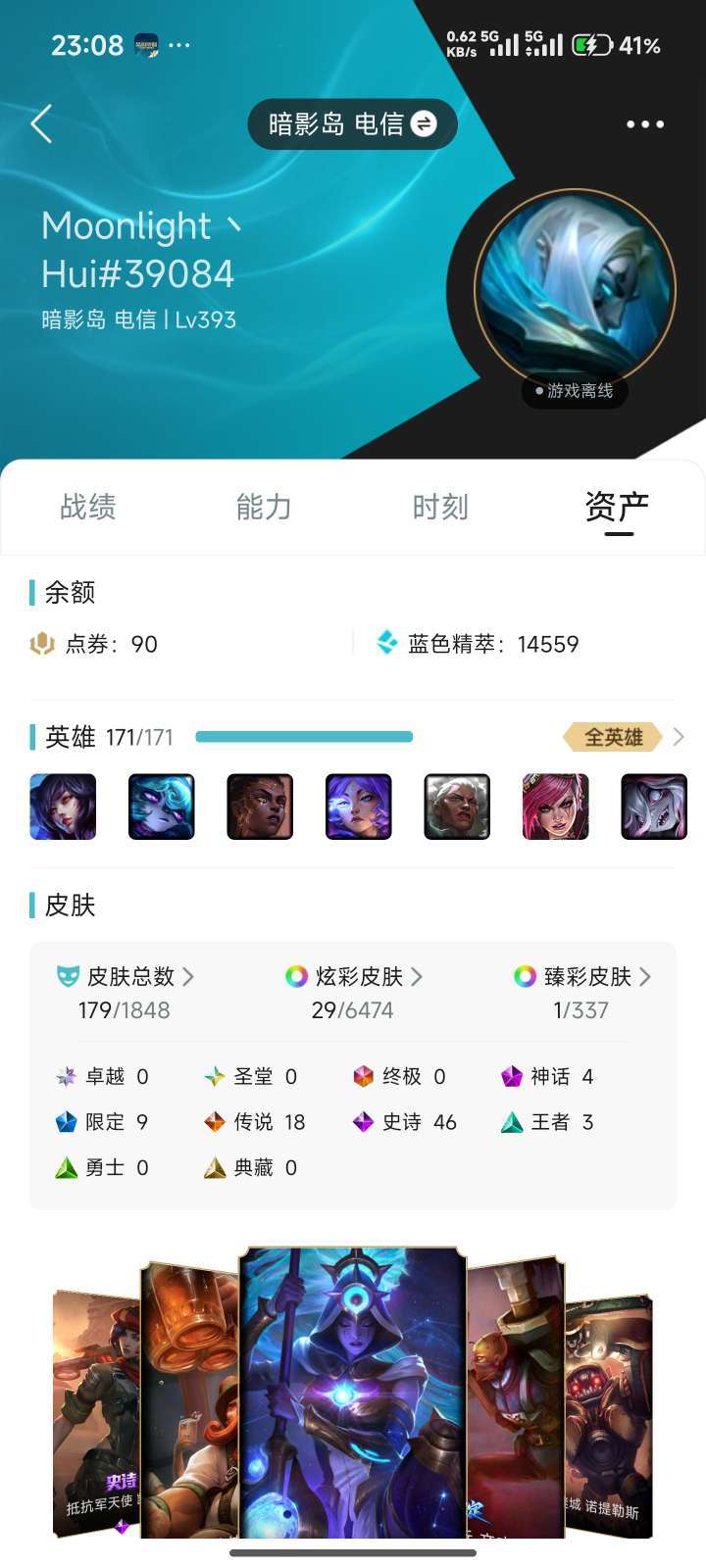Open the 时刻 tab
Screen dimensions: 706x1568
(x=440, y=507)
